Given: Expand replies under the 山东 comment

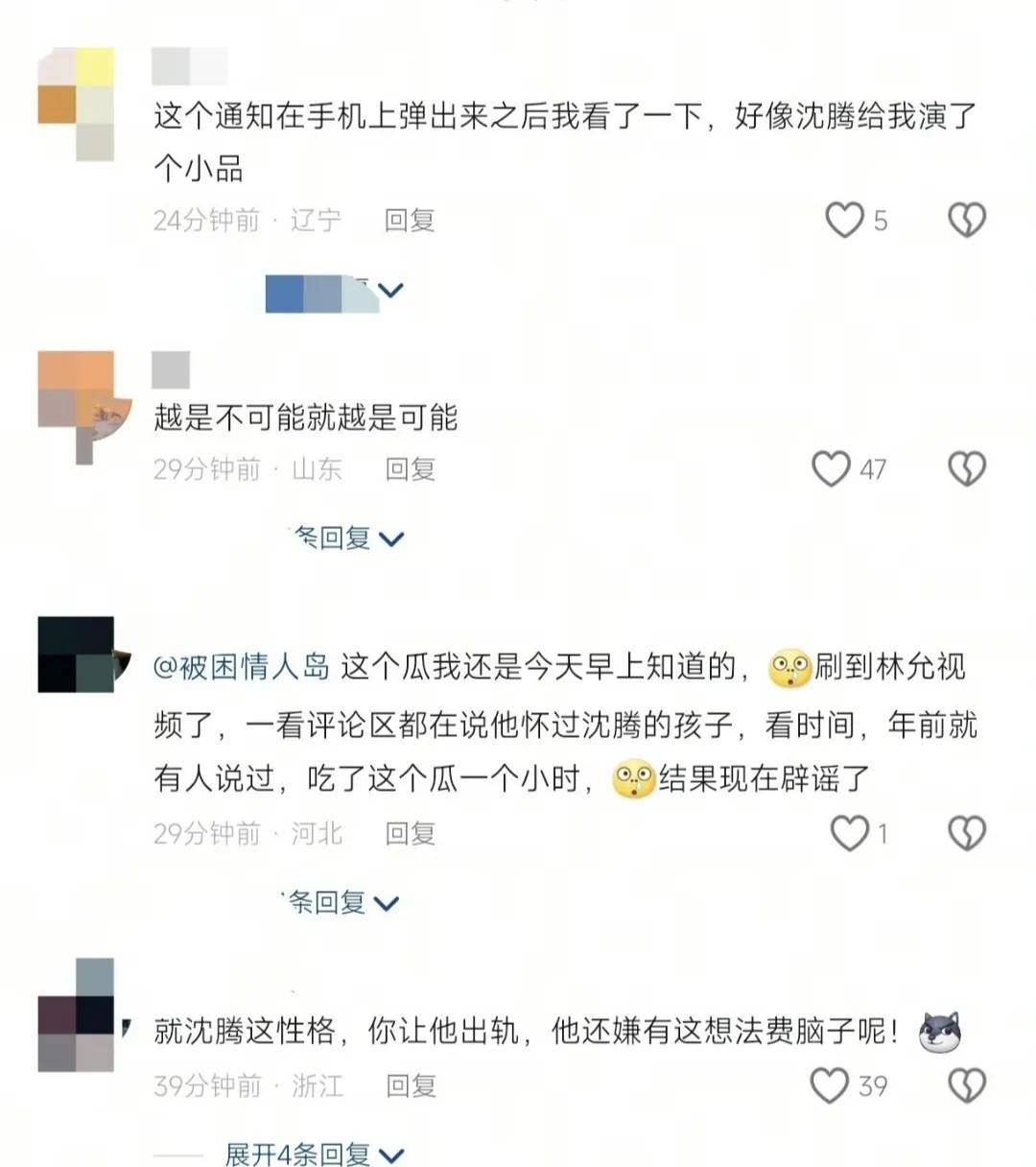Looking at the screenshot, I should point(347,538).
